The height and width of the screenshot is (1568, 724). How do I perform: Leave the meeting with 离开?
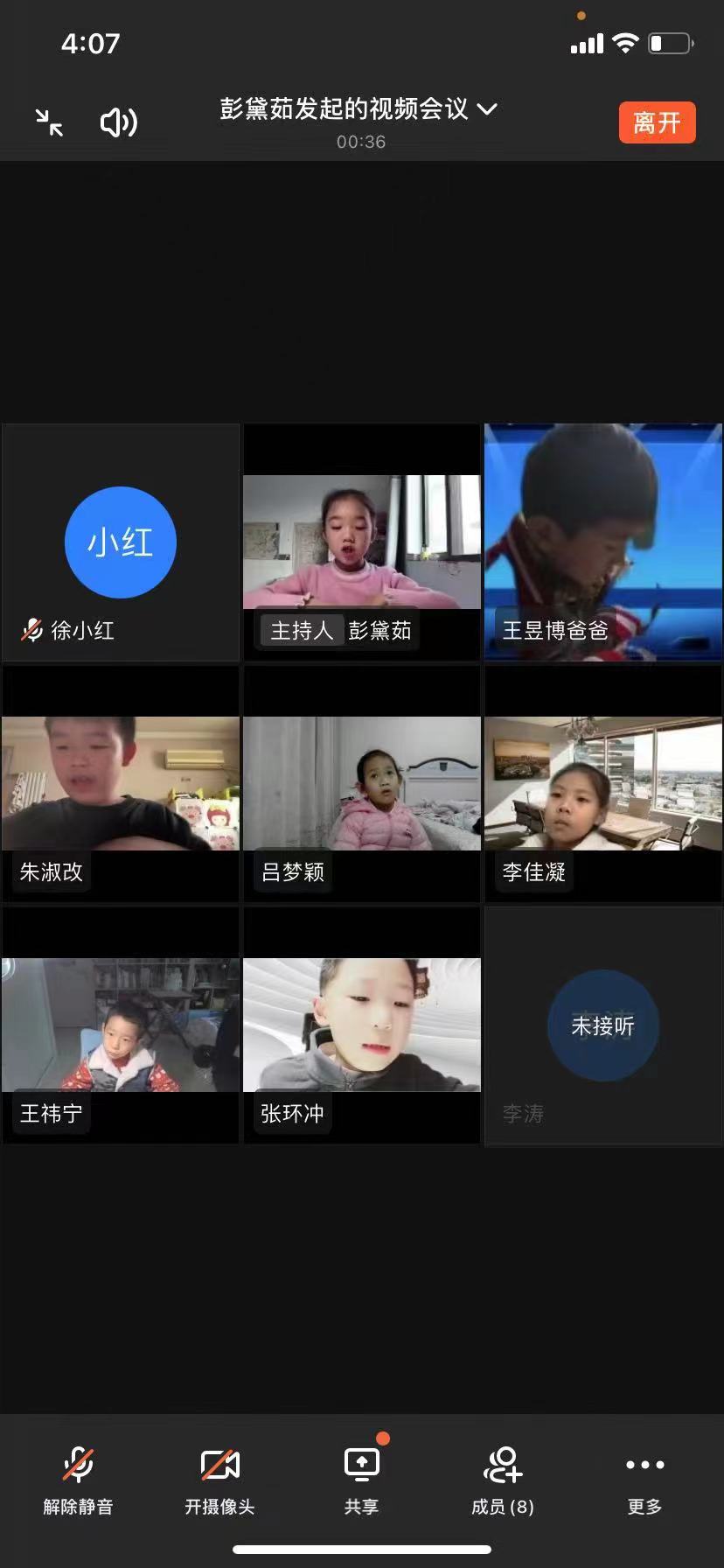(657, 122)
